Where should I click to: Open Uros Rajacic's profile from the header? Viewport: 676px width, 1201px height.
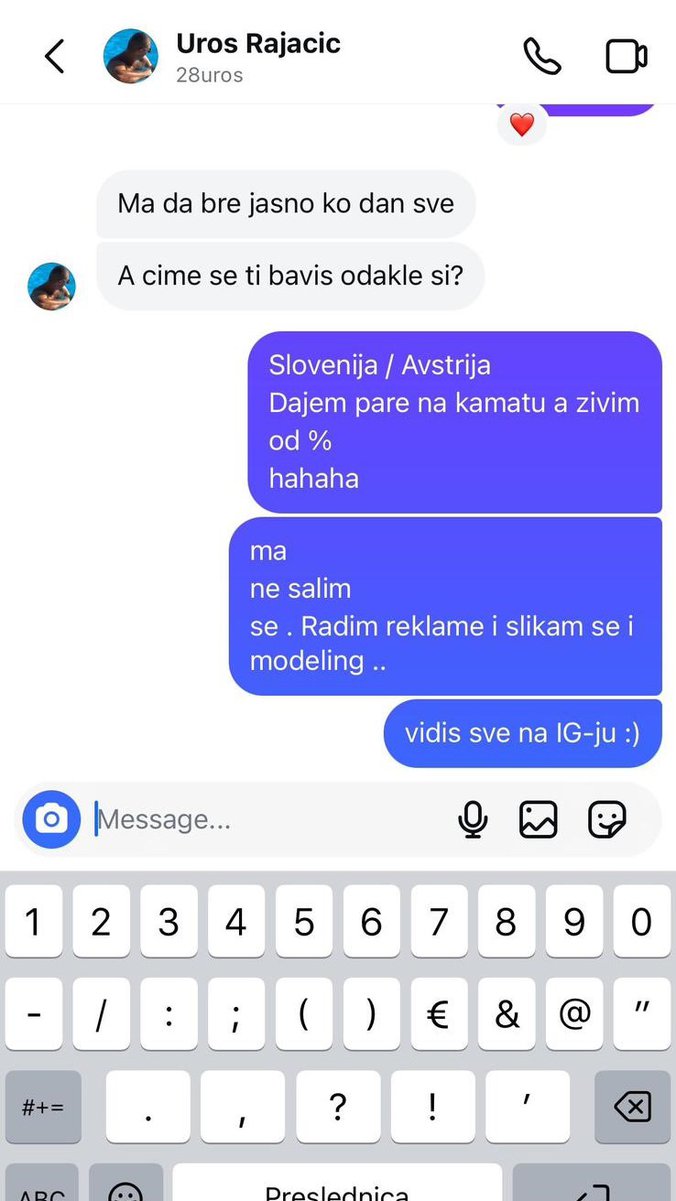[258, 44]
